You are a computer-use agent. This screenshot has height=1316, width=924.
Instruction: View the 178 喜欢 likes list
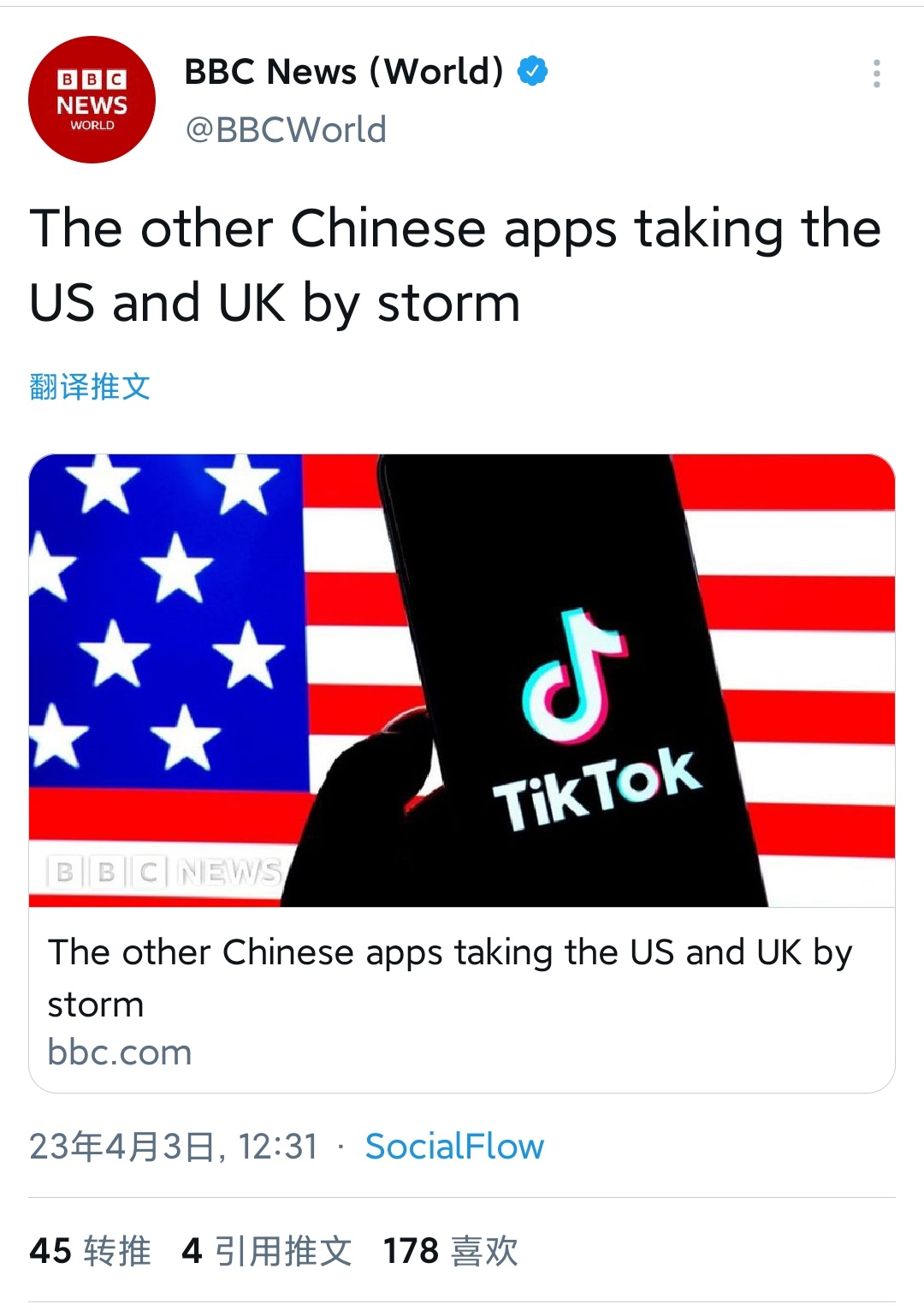[x=451, y=1251]
